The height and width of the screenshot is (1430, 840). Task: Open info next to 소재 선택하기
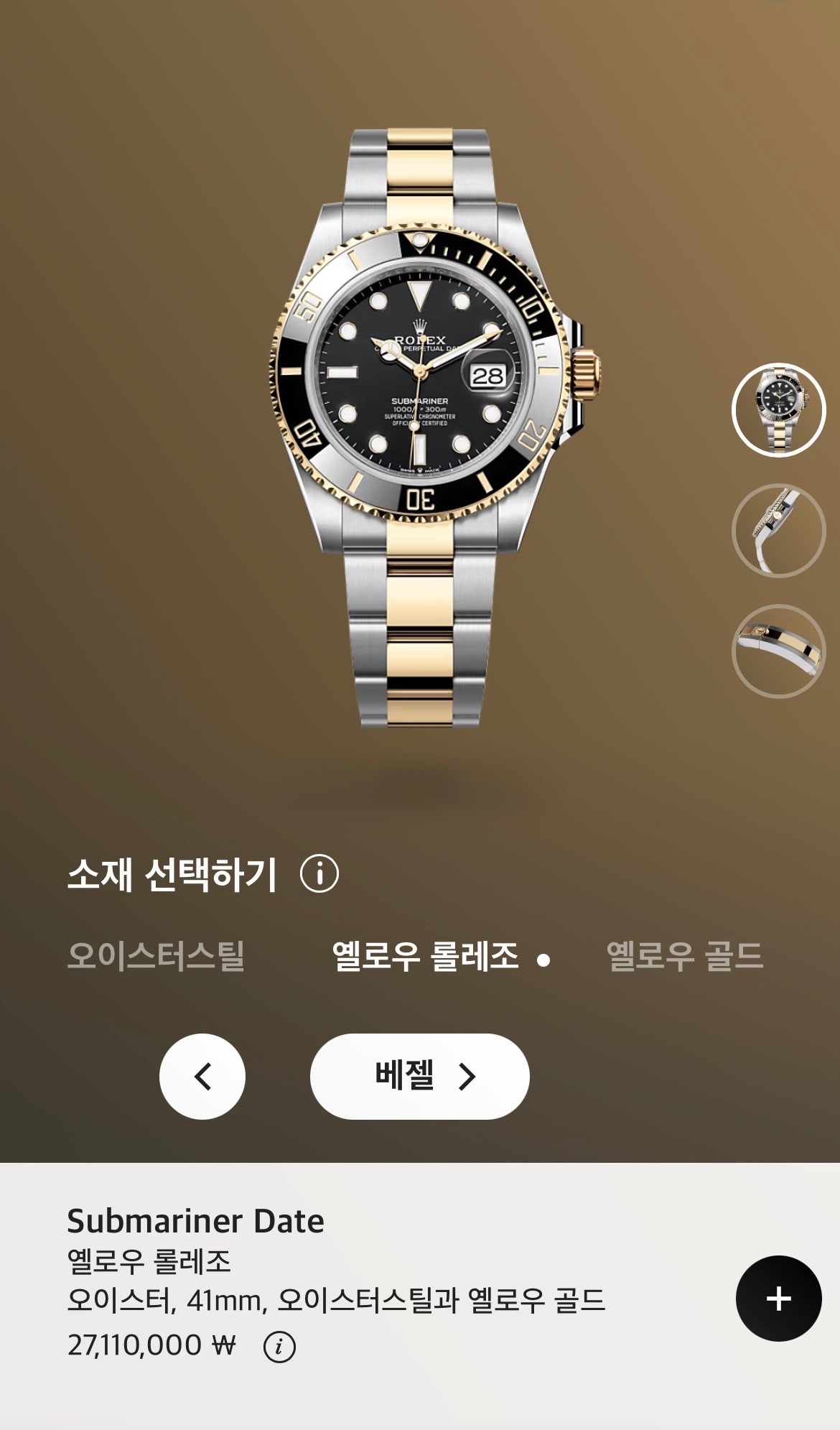[x=319, y=873]
